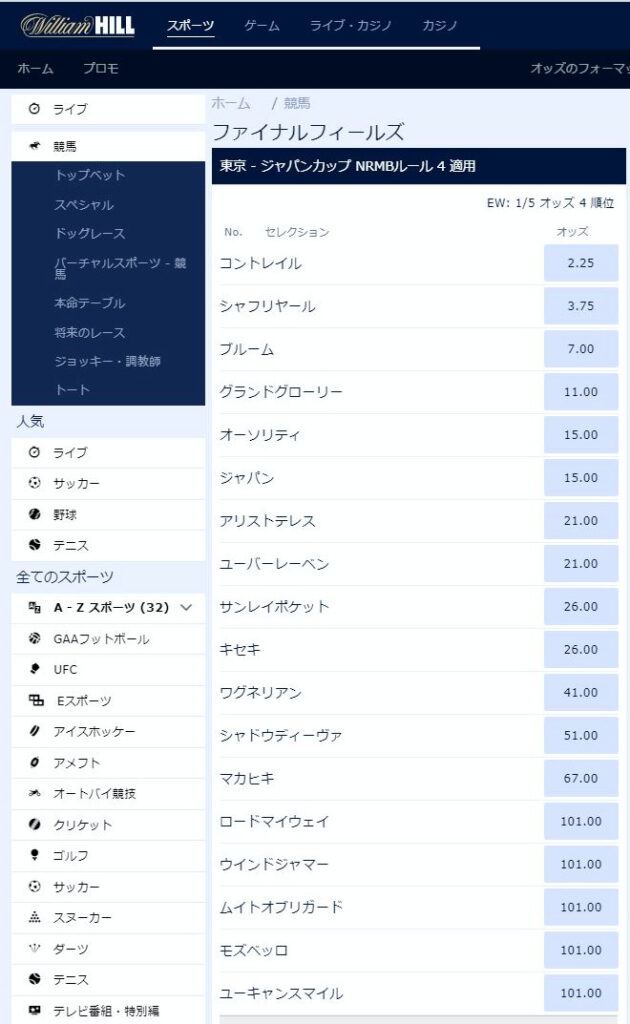The height and width of the screenshot is (1024, 630).
Task: Open Eスポーツ from the sports list
Action: [108, 701]
